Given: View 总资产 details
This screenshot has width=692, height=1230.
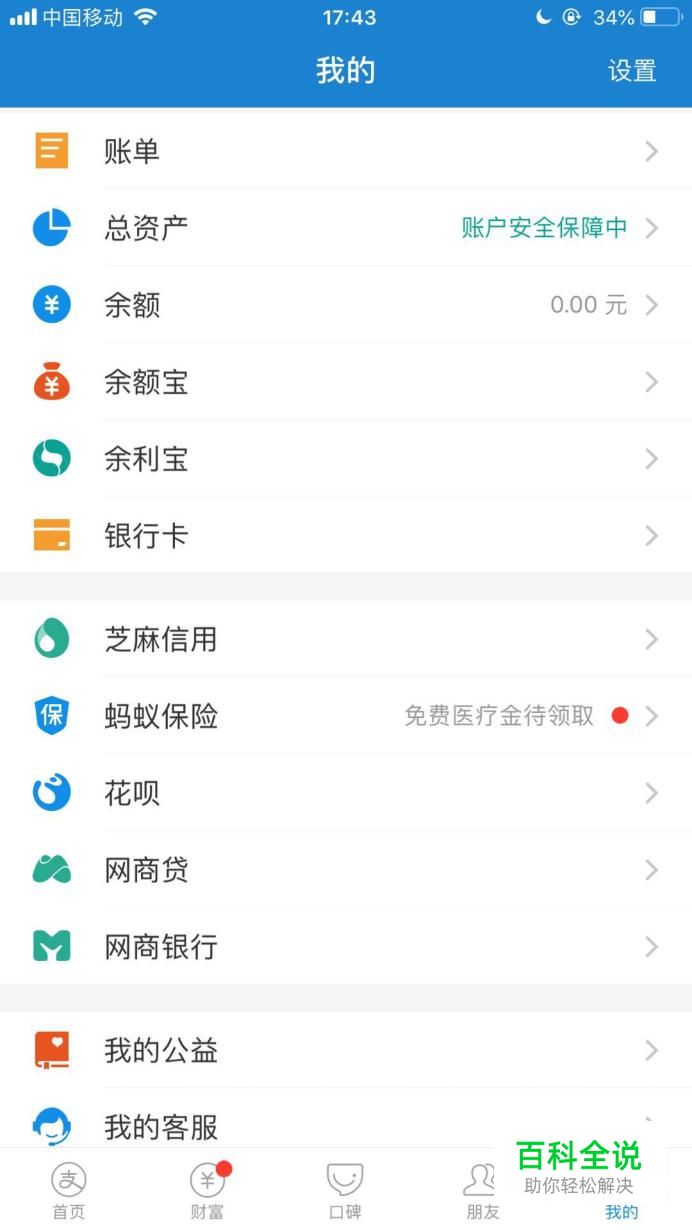Looking at the screenshot, I should click(x=346, y=228).
